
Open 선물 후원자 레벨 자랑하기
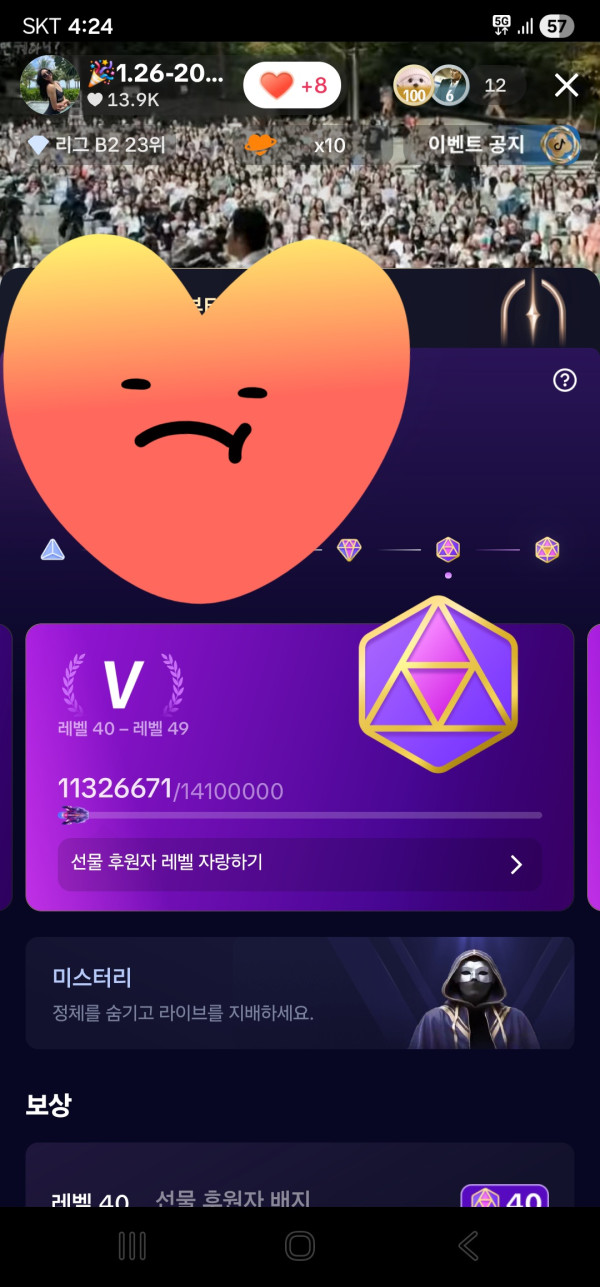299,863
